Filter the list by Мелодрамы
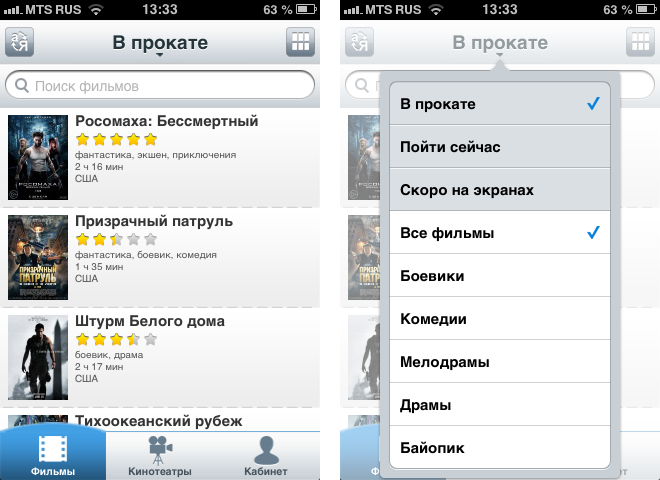660x480 pixels. pyautogui.click(x=499, y=361)
